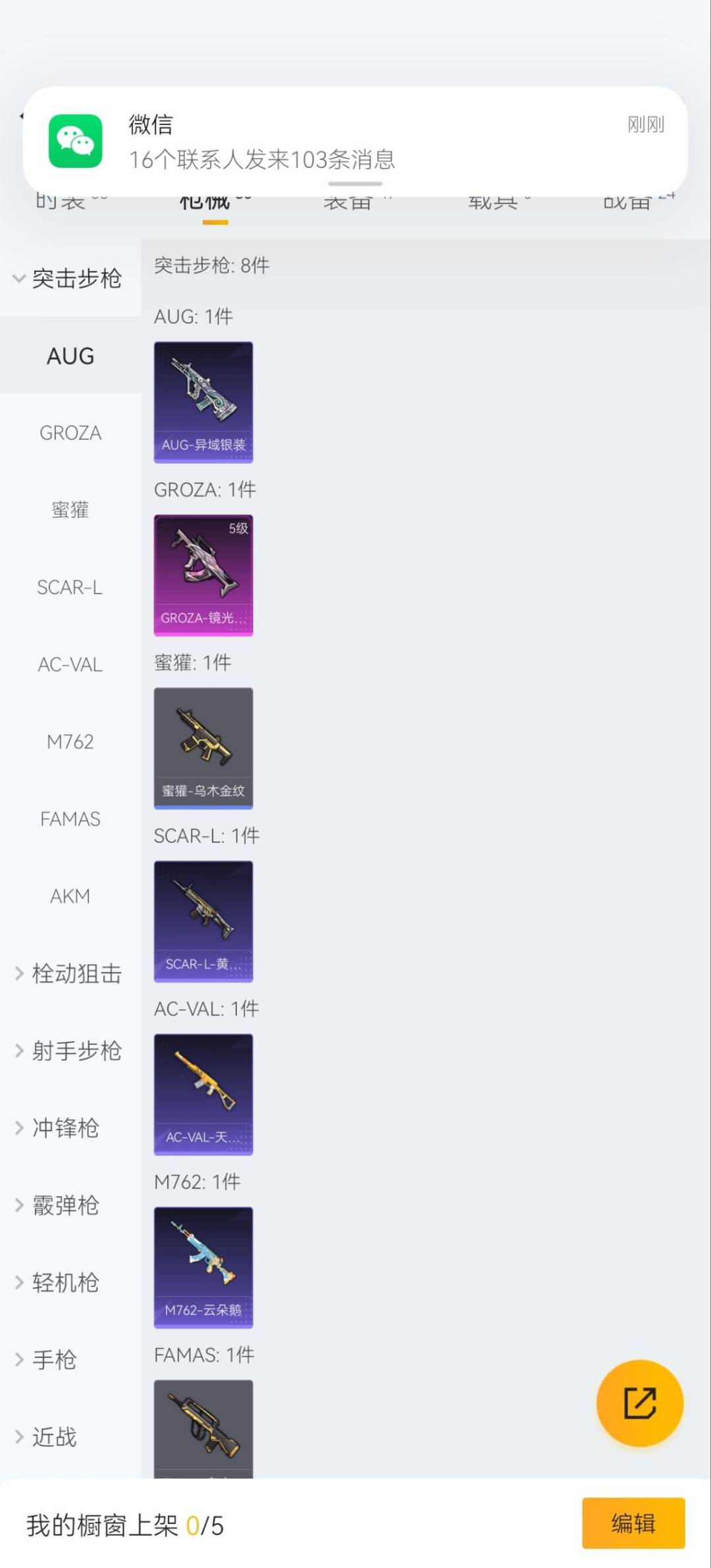Viewport: 711px width, 1568px height.
Task: Jump to 蜜獾 weapon list
Action: coord(70,510)
